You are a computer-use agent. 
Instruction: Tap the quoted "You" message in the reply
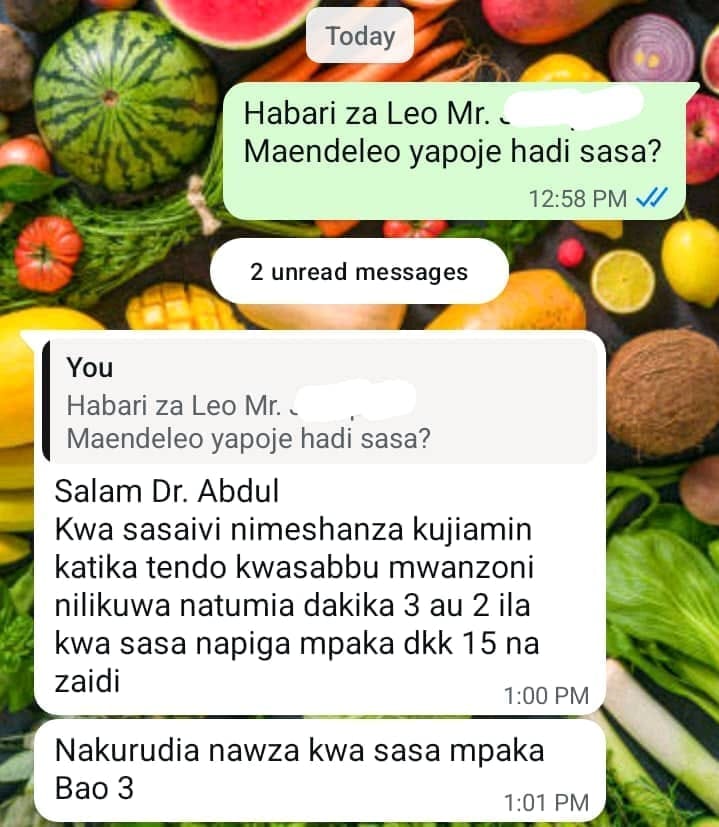(320, 402)
